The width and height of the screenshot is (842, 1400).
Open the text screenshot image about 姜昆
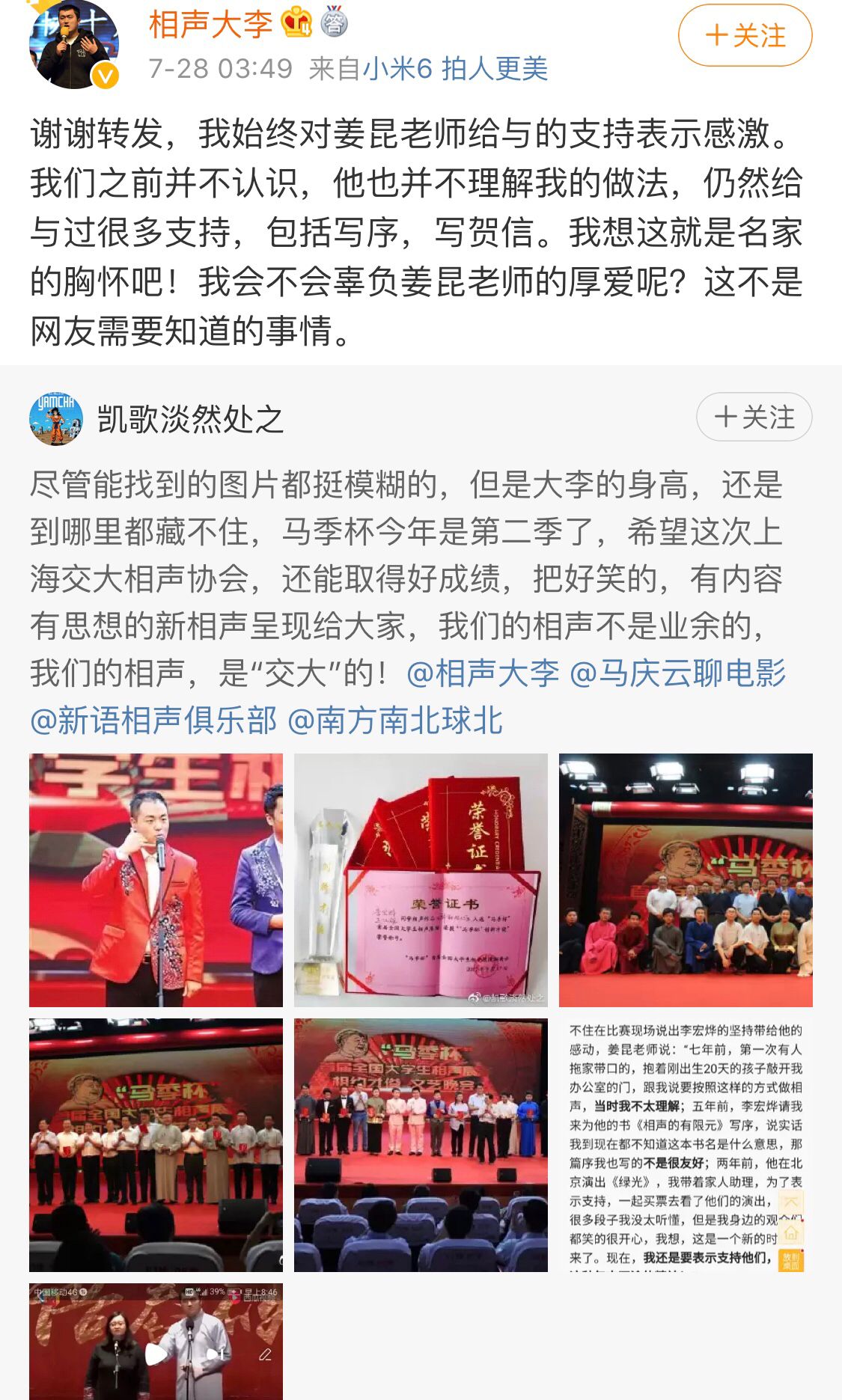click(686, 1145)
